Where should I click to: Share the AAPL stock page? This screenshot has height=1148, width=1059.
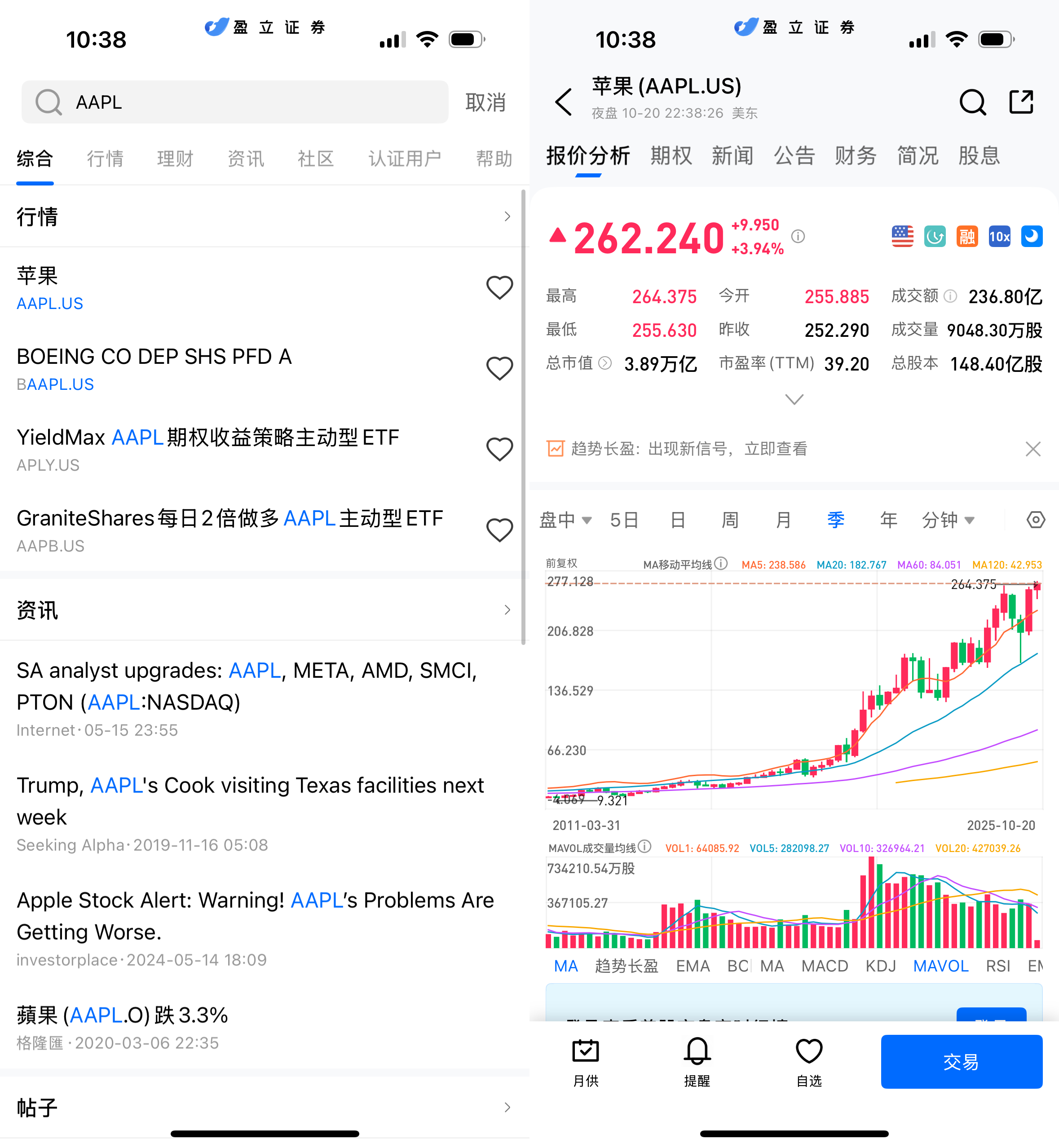click(x=1021, y=102)
